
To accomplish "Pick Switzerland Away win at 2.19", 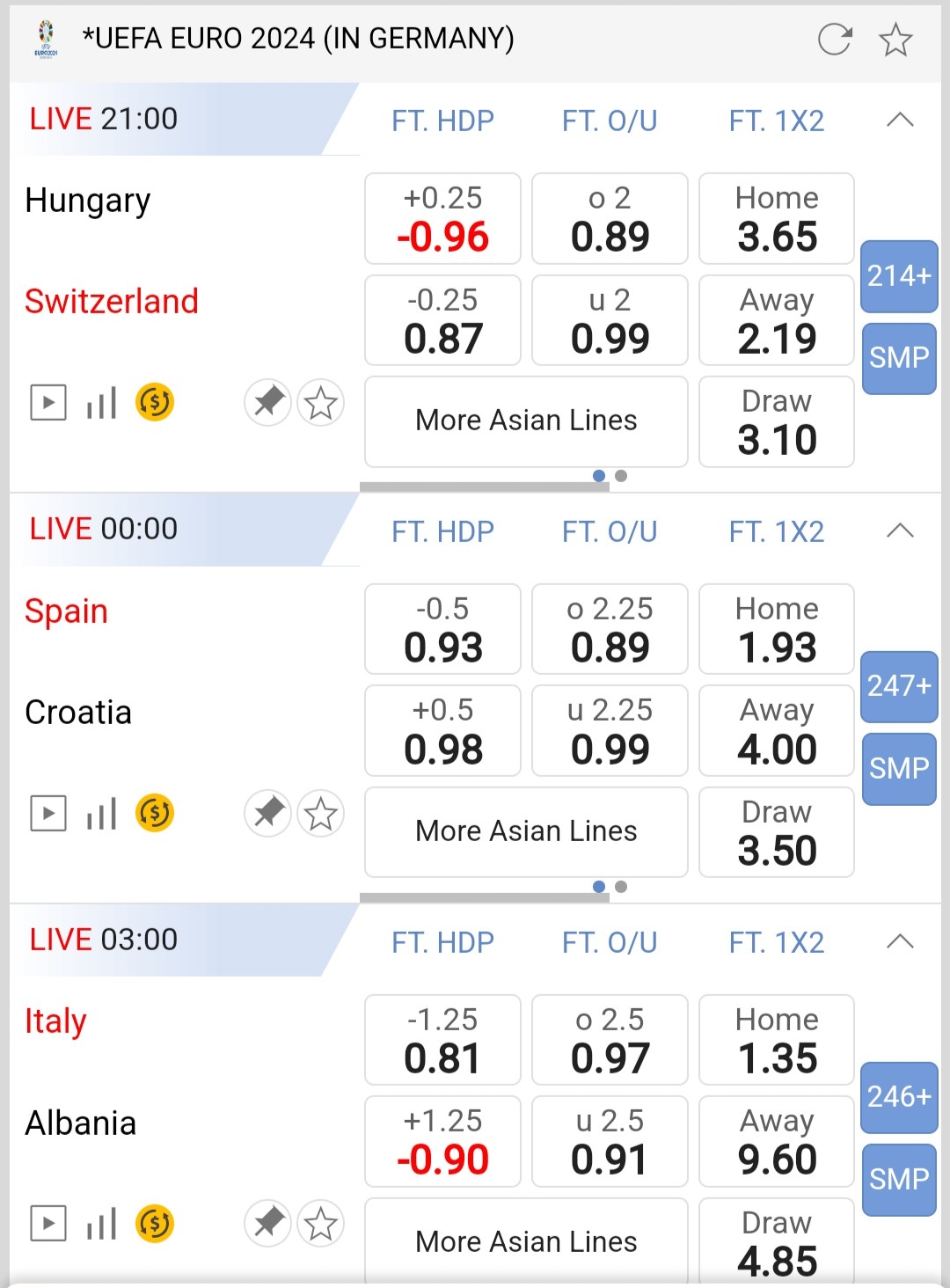I will click(776, 320).
